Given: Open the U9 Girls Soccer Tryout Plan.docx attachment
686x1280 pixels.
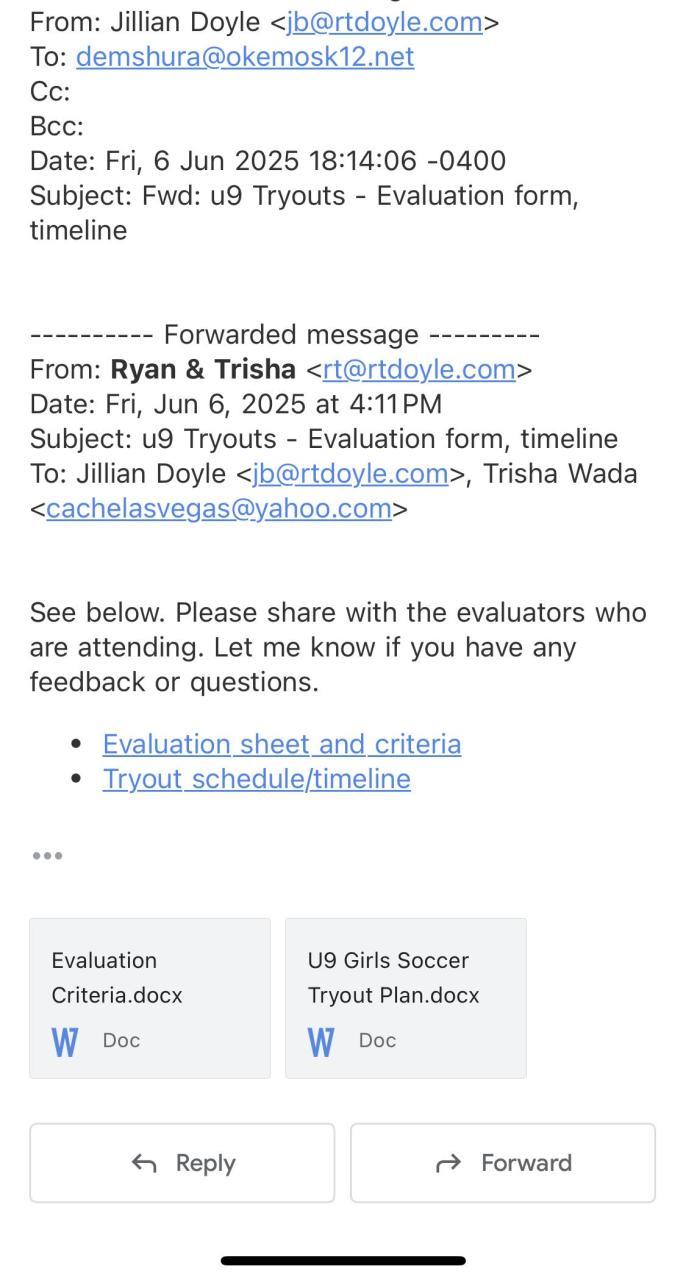Looking at the screenshot, I should (x=405, y=998).
